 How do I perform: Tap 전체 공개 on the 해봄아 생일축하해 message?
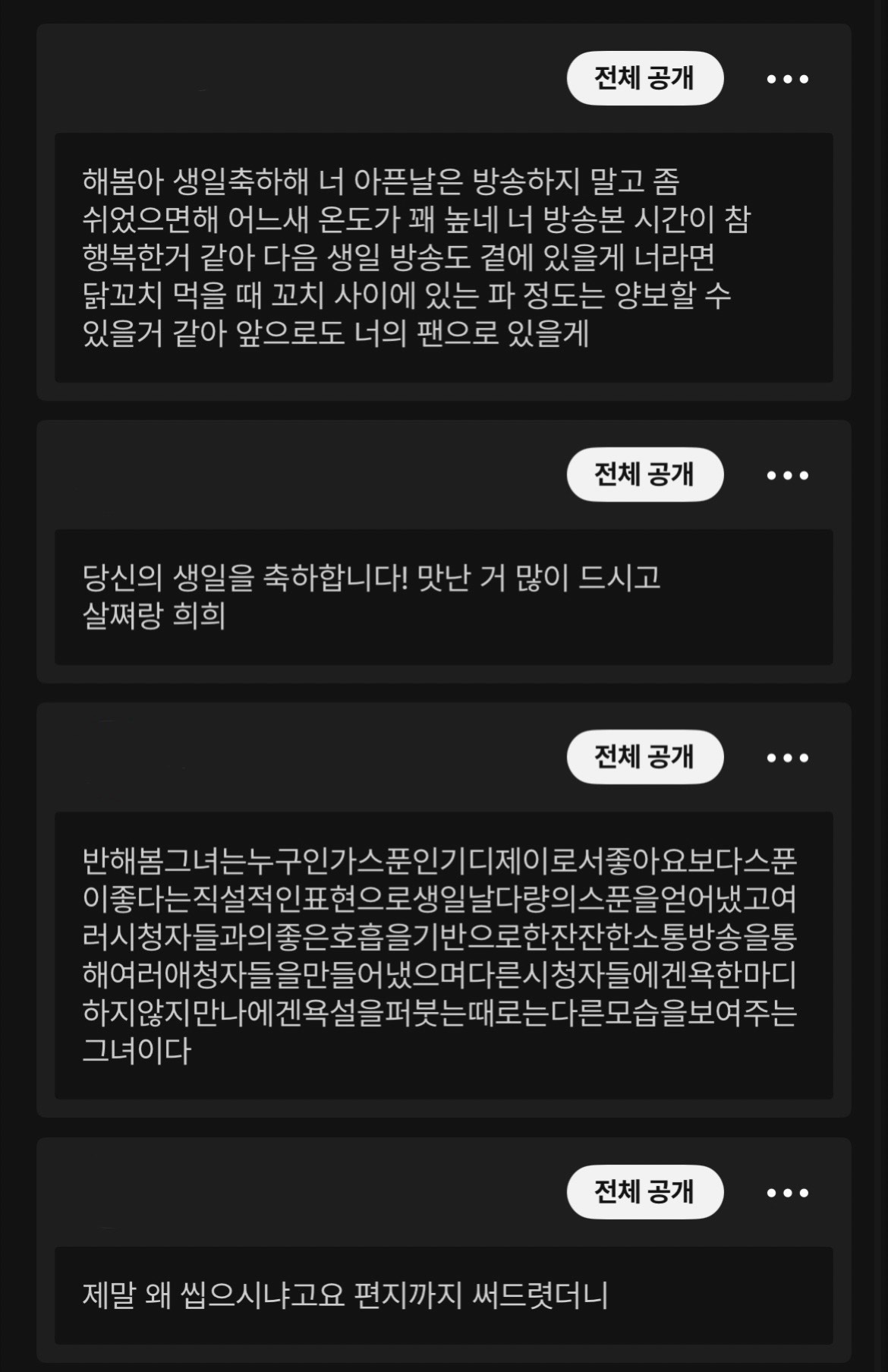pos(644,78)
